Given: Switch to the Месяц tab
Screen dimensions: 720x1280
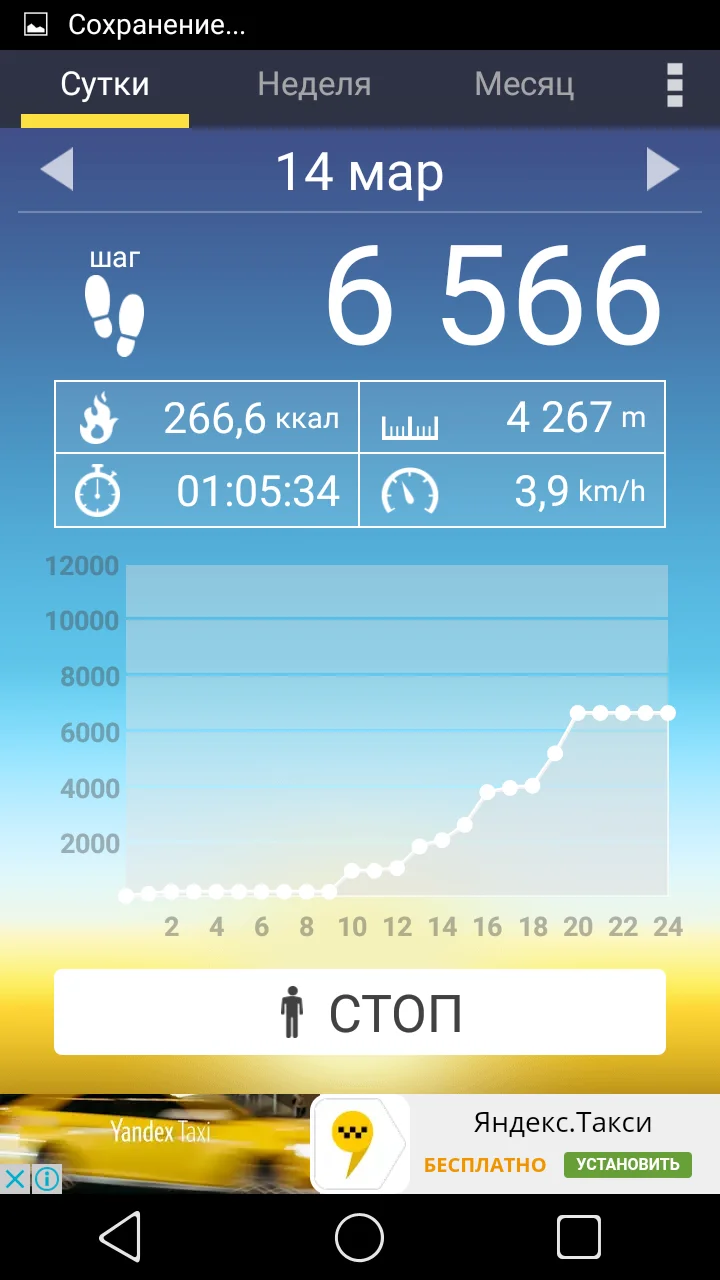Looking at the screenshot, I should (x=524, y=84).
